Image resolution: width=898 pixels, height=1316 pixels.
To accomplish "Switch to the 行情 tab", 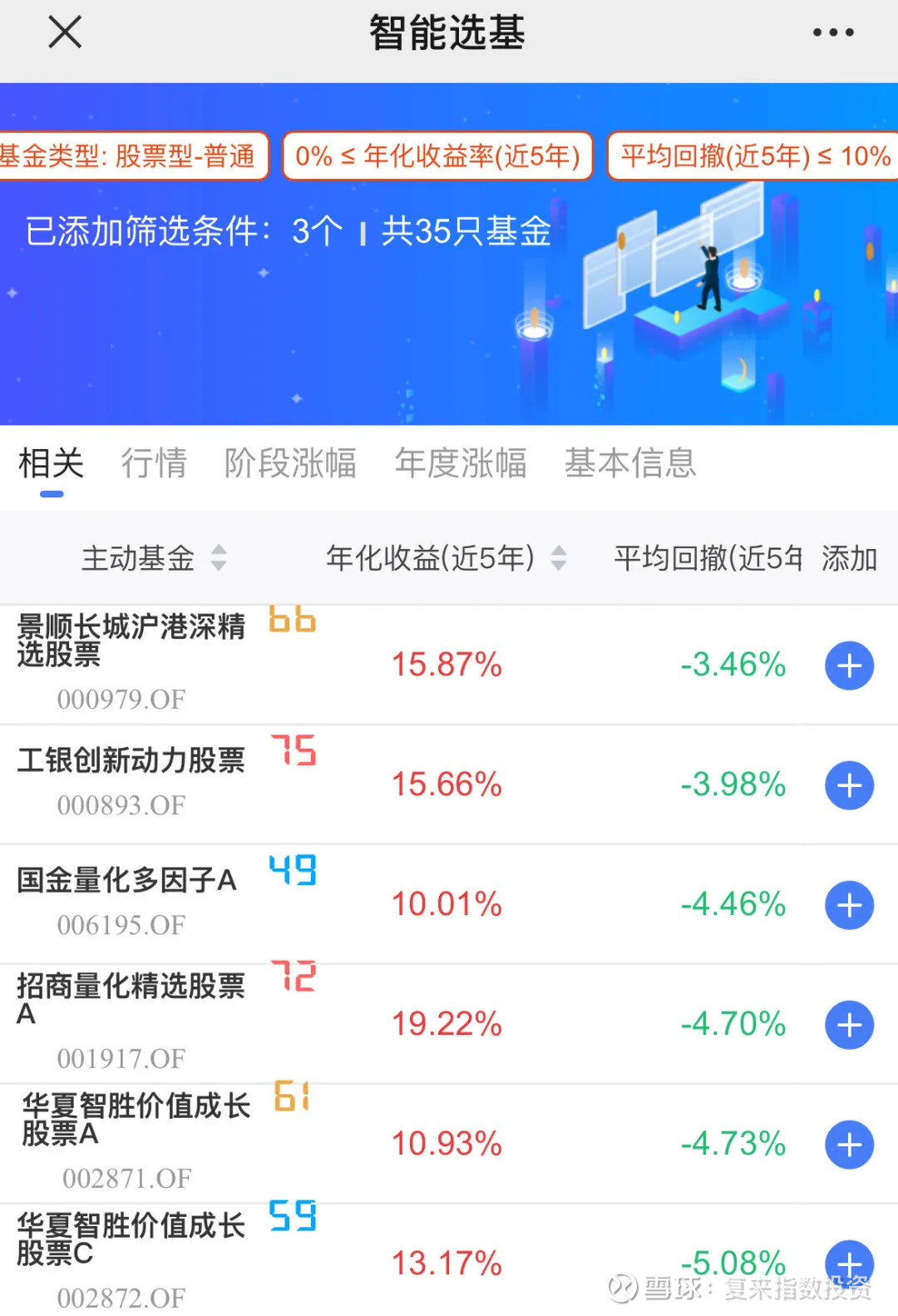I will pos(155,464).
